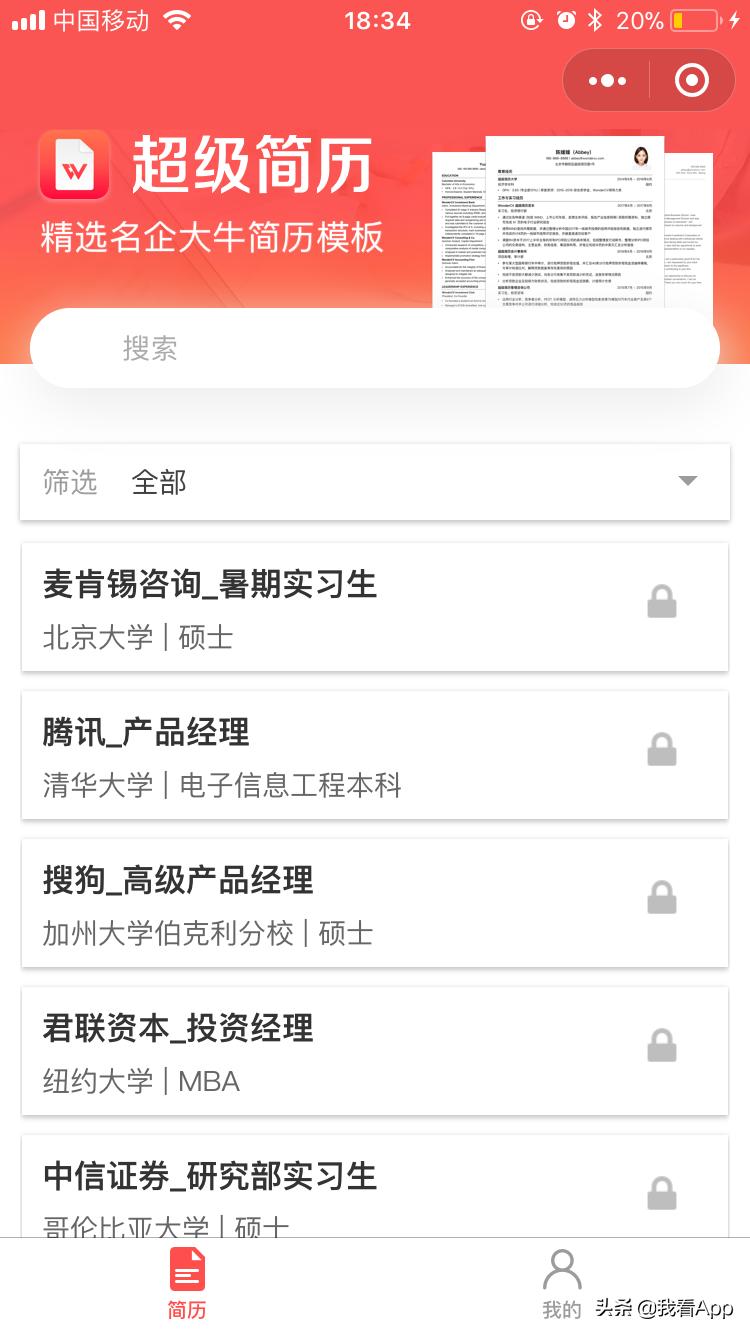Switch to the 简历 tab
This screenshot has height=1334, width=750.
[186, 1283]
